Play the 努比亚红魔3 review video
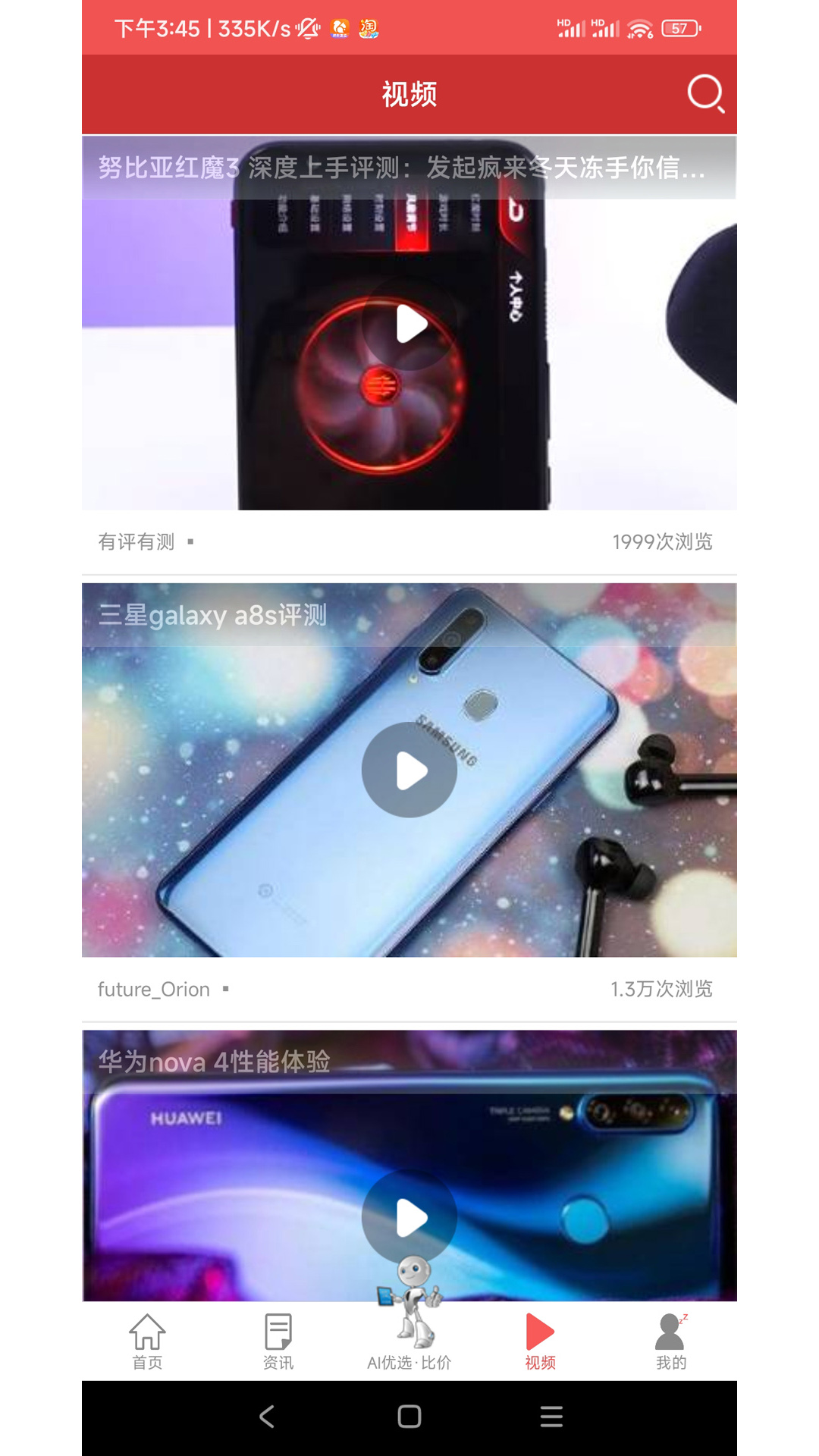Screen dimensions: 819x1456 [x=409, y=326]
